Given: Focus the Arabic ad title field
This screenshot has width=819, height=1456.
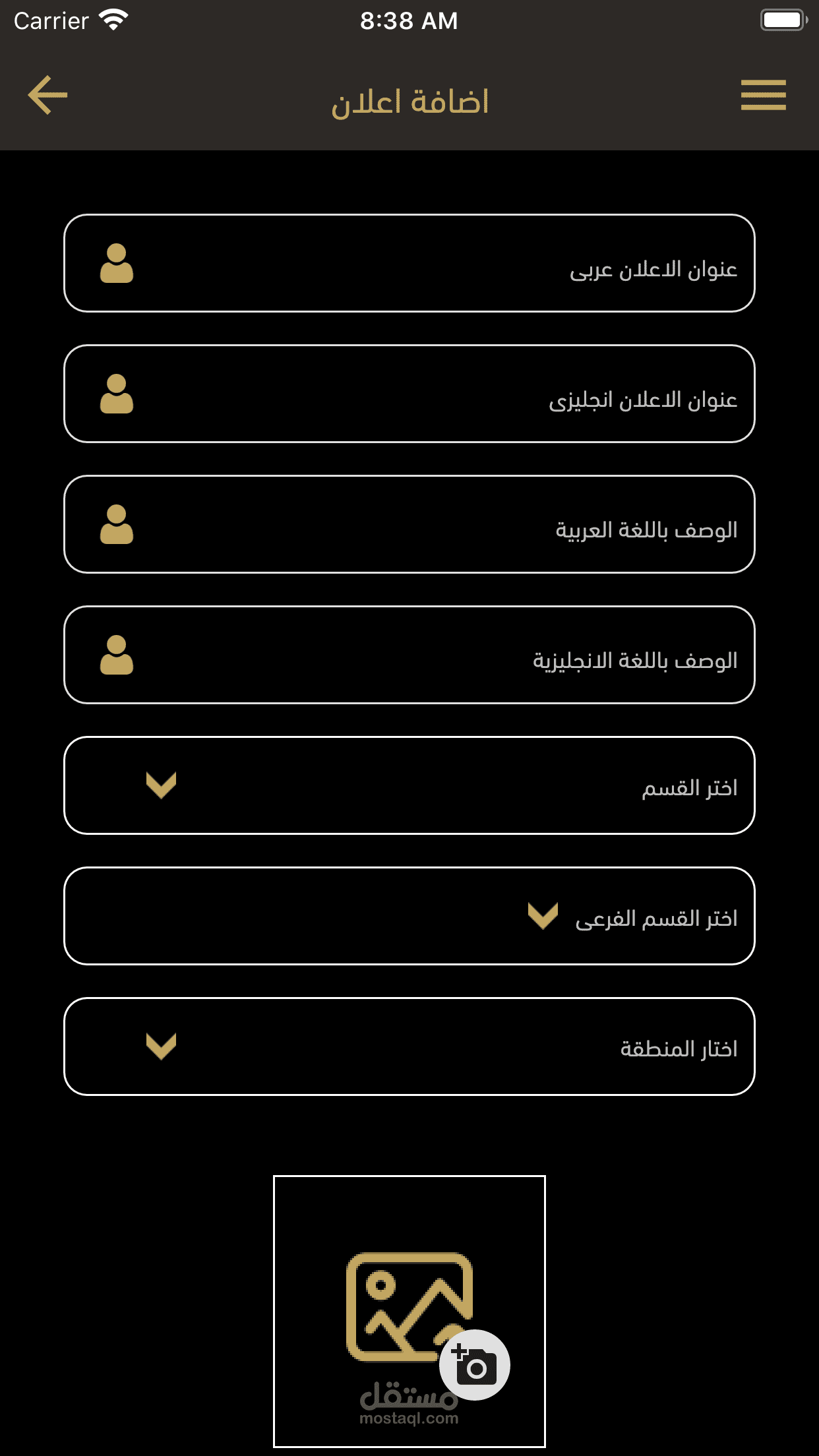Looking at the screenshot, I should click(409, 263).
